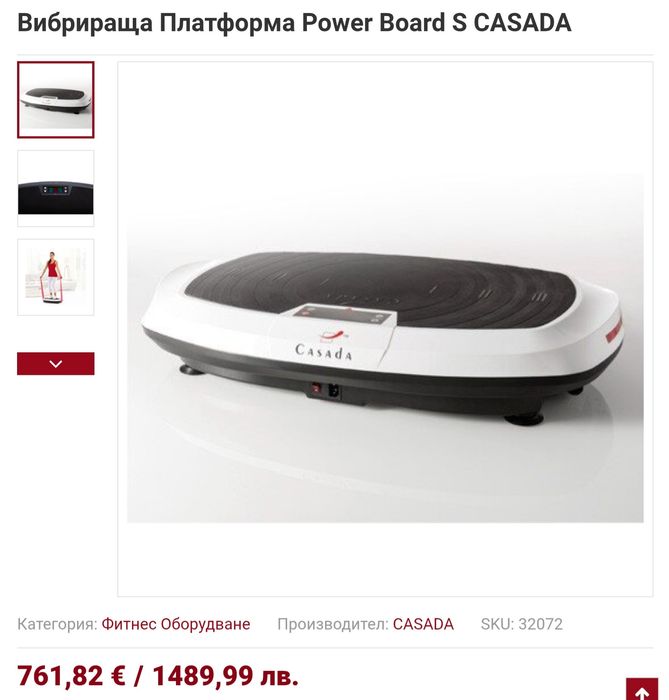Select the thumbnail with woman on platform
This screenshot has height=700, width=669.
(x=56, y=277)
